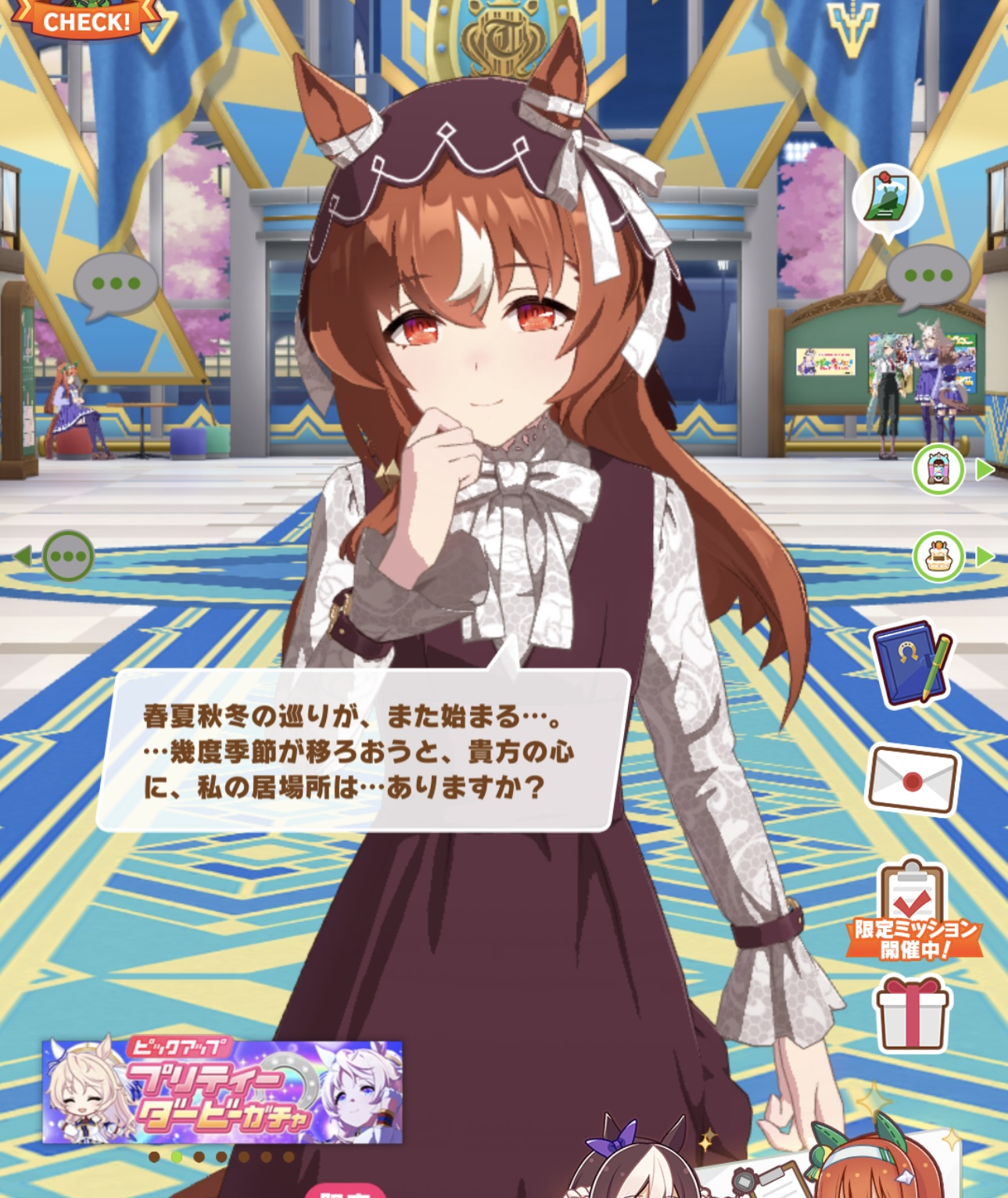Open the Pretty Derby Gacha pickup banner
The height and width of the screenshot is (1198, 1008).
click(222, 1092)
